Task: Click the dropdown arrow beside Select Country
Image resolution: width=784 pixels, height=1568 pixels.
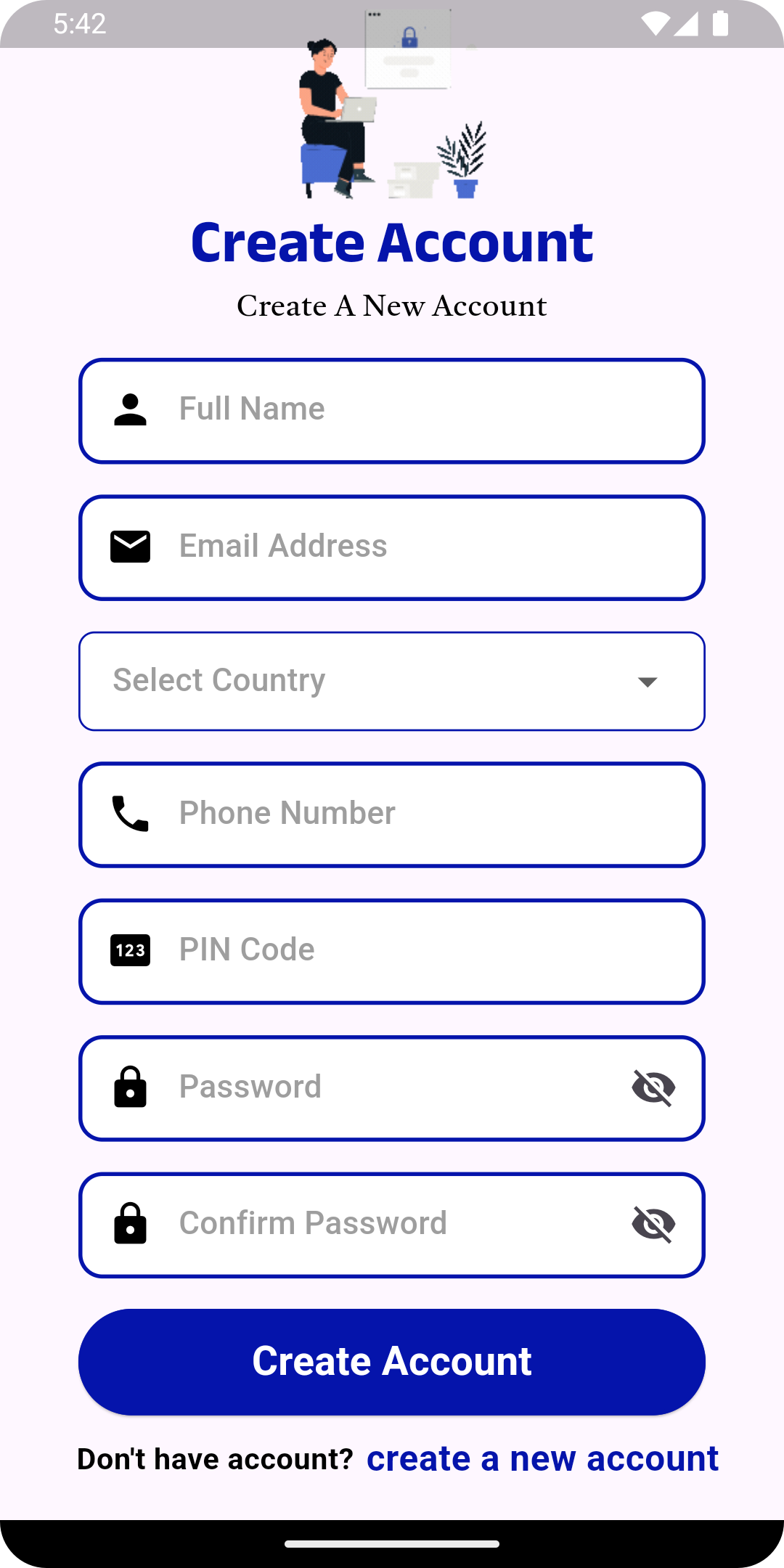Action: (x=648, y=681)
